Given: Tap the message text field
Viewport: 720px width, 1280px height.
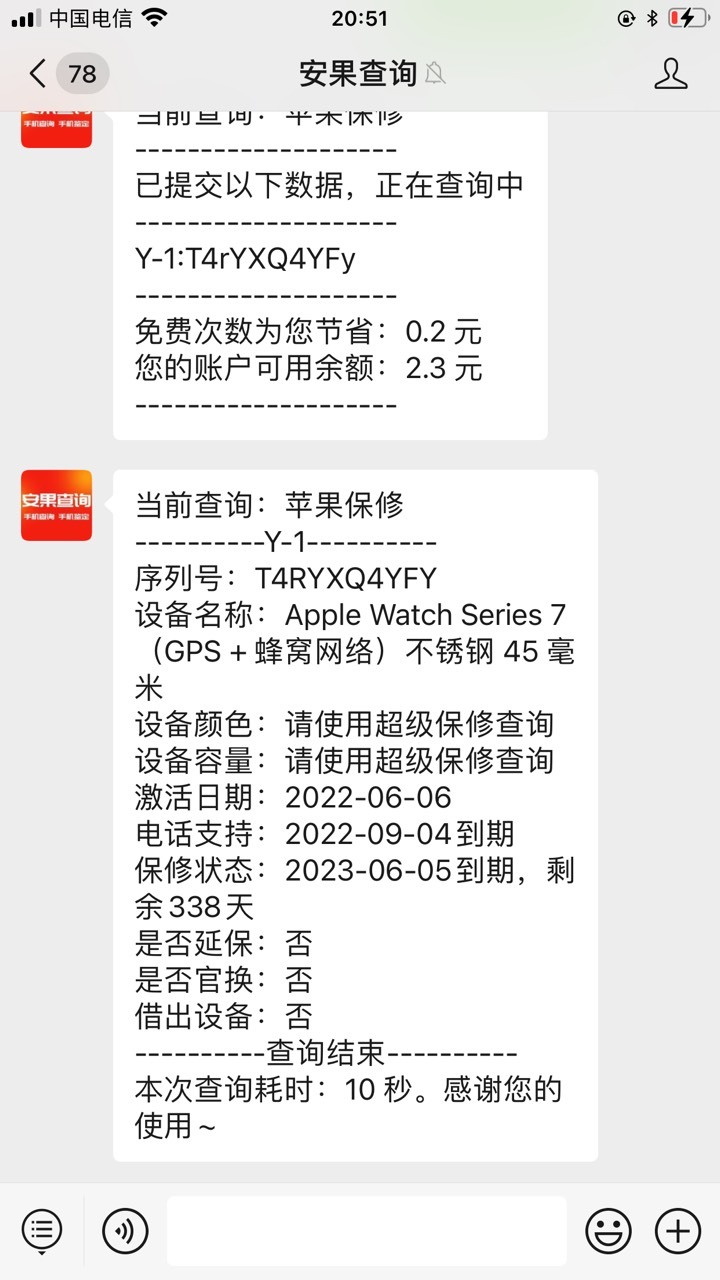Looking at the screenshot, I should [x=366, y=1230].
